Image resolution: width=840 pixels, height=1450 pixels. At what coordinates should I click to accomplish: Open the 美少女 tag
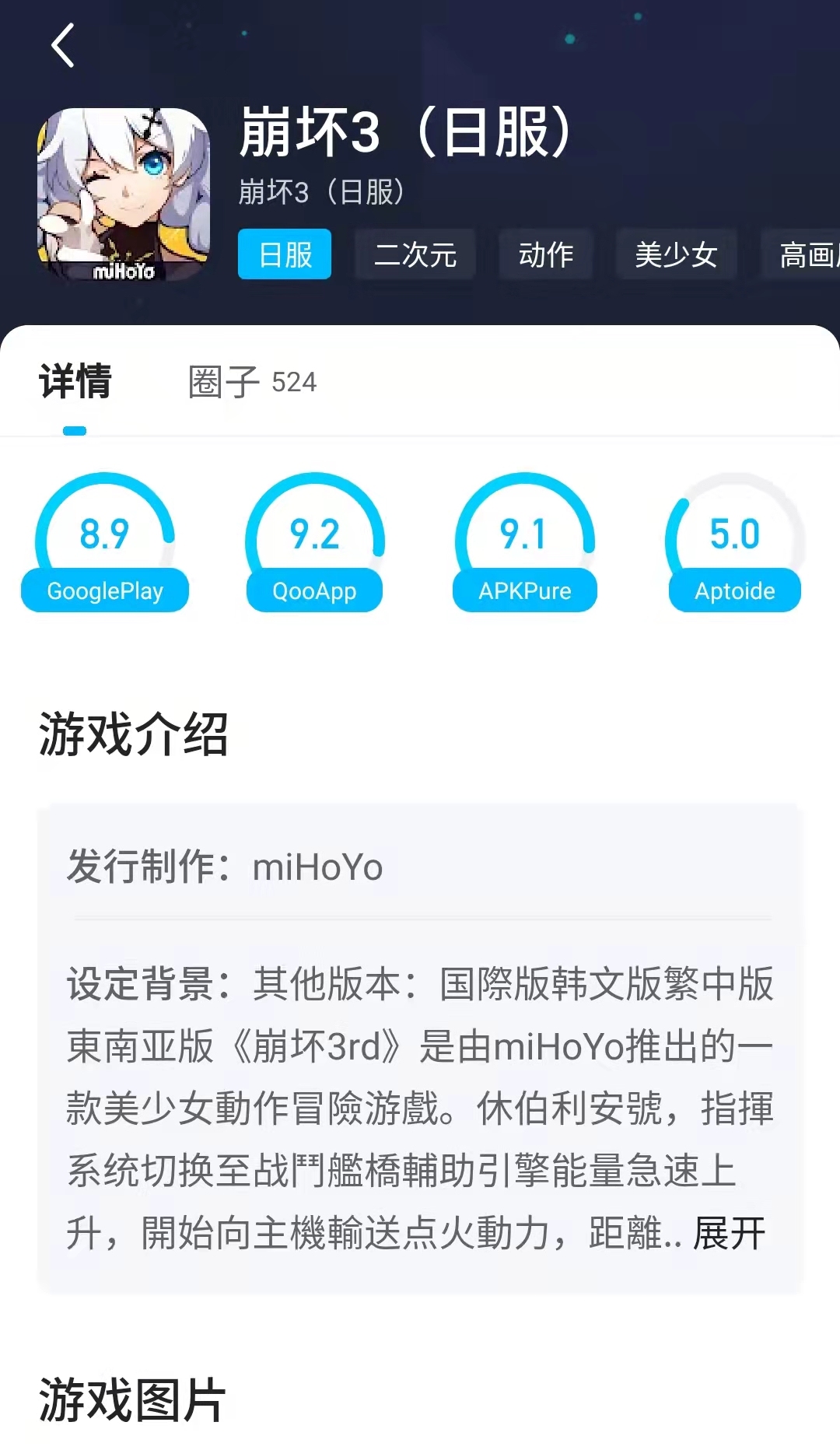click(675, 254)
